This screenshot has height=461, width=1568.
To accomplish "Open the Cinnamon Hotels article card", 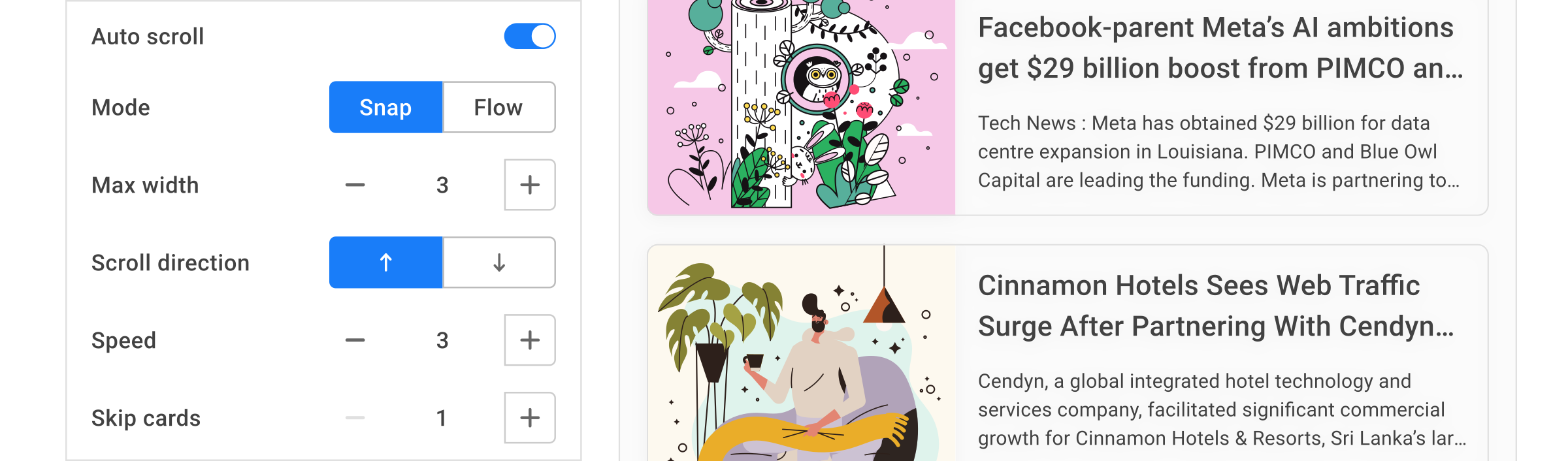I will (1215, 306).
